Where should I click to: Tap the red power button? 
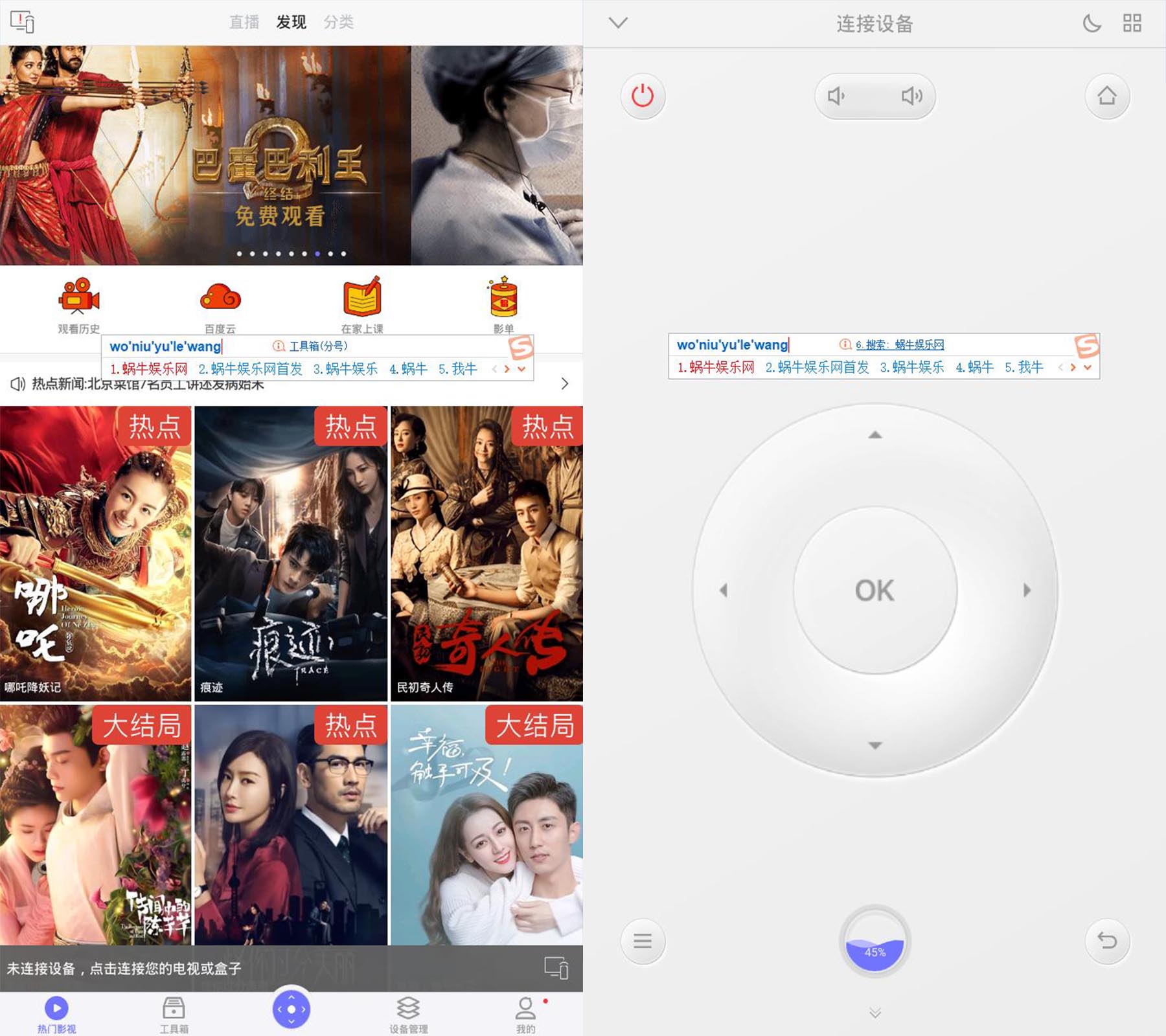(643, 96)
